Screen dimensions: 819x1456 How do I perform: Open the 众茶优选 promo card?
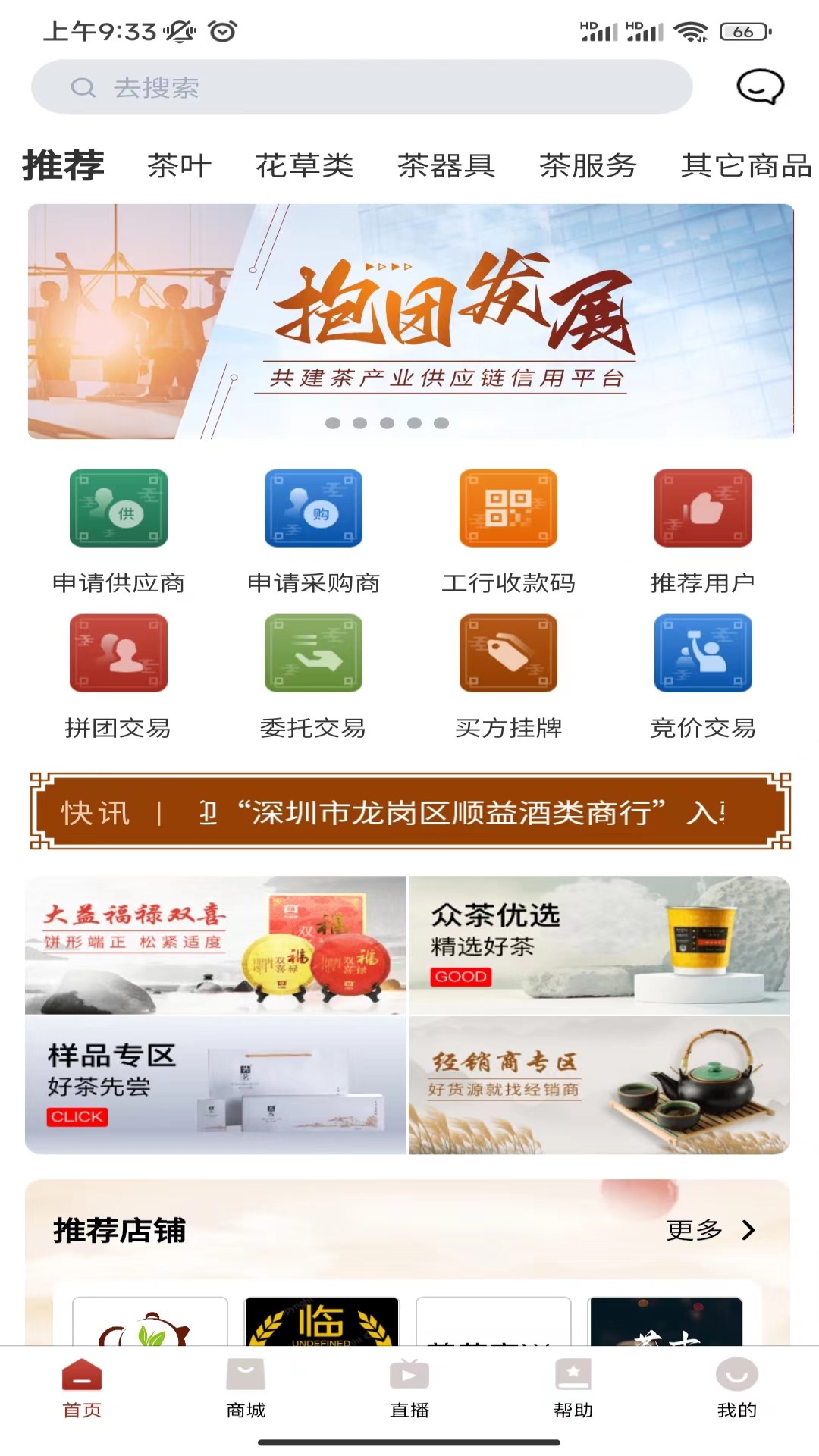coord(599,945)
